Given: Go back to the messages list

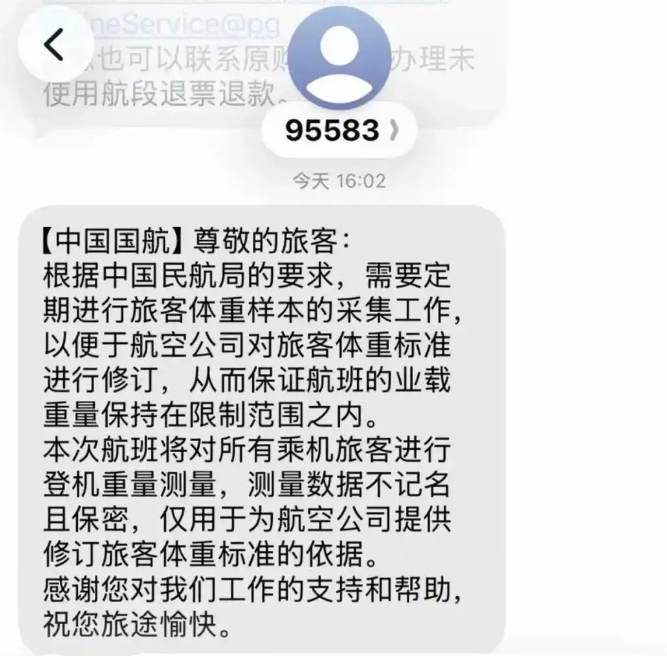Looking at the screenshot, I should (x=55, y=46).
